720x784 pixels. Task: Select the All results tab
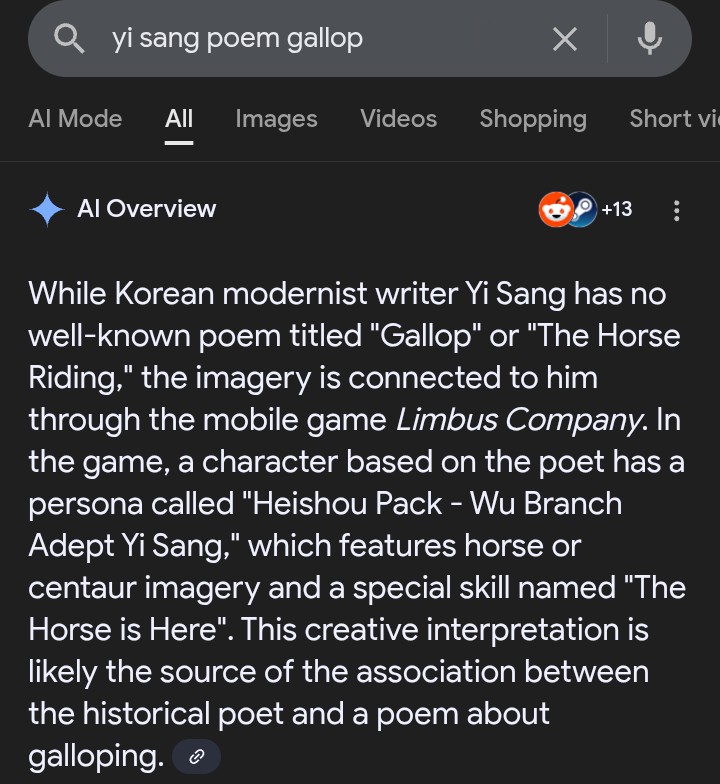179,119
